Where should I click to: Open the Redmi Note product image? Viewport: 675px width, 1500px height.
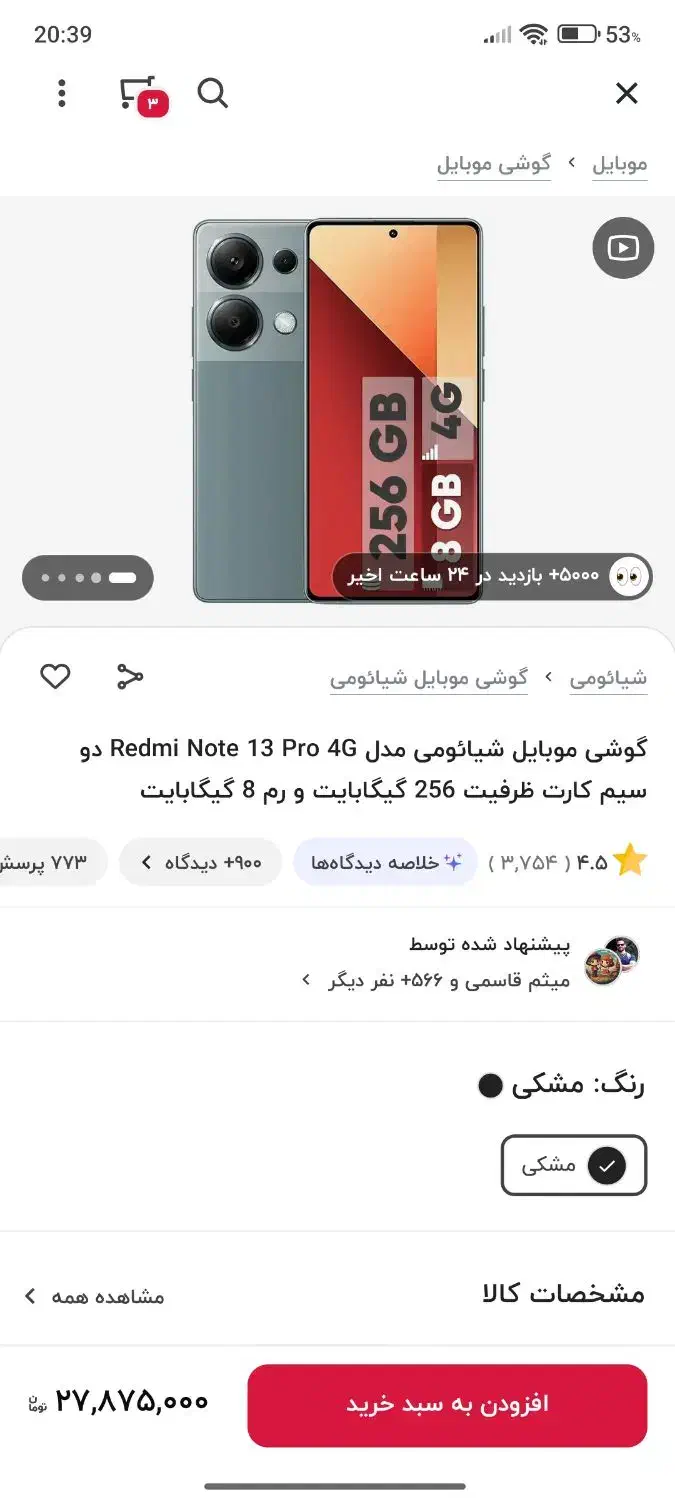(x=337, y=410)
